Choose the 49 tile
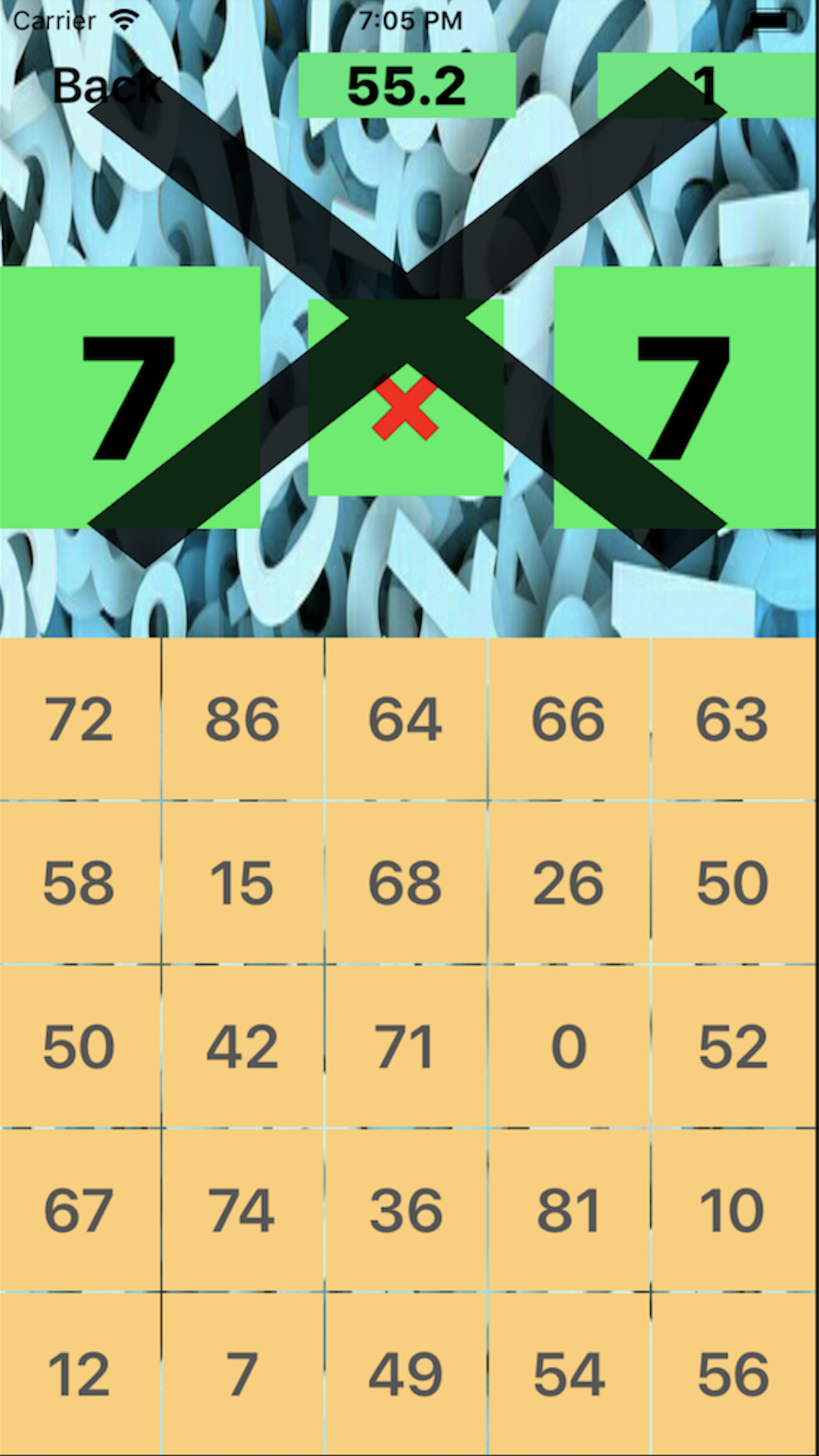 (406, 1374)
